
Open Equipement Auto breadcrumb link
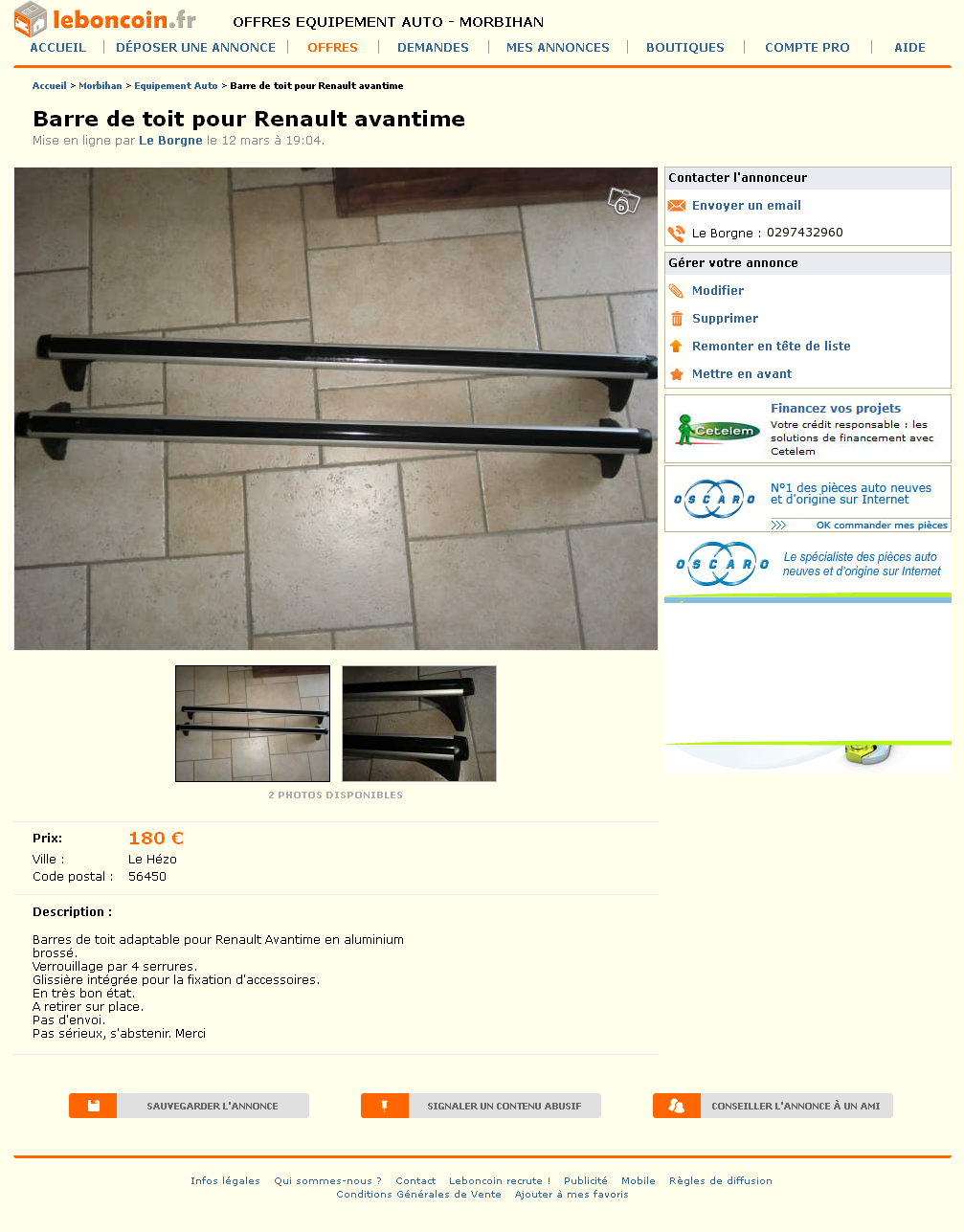(176, 86)
